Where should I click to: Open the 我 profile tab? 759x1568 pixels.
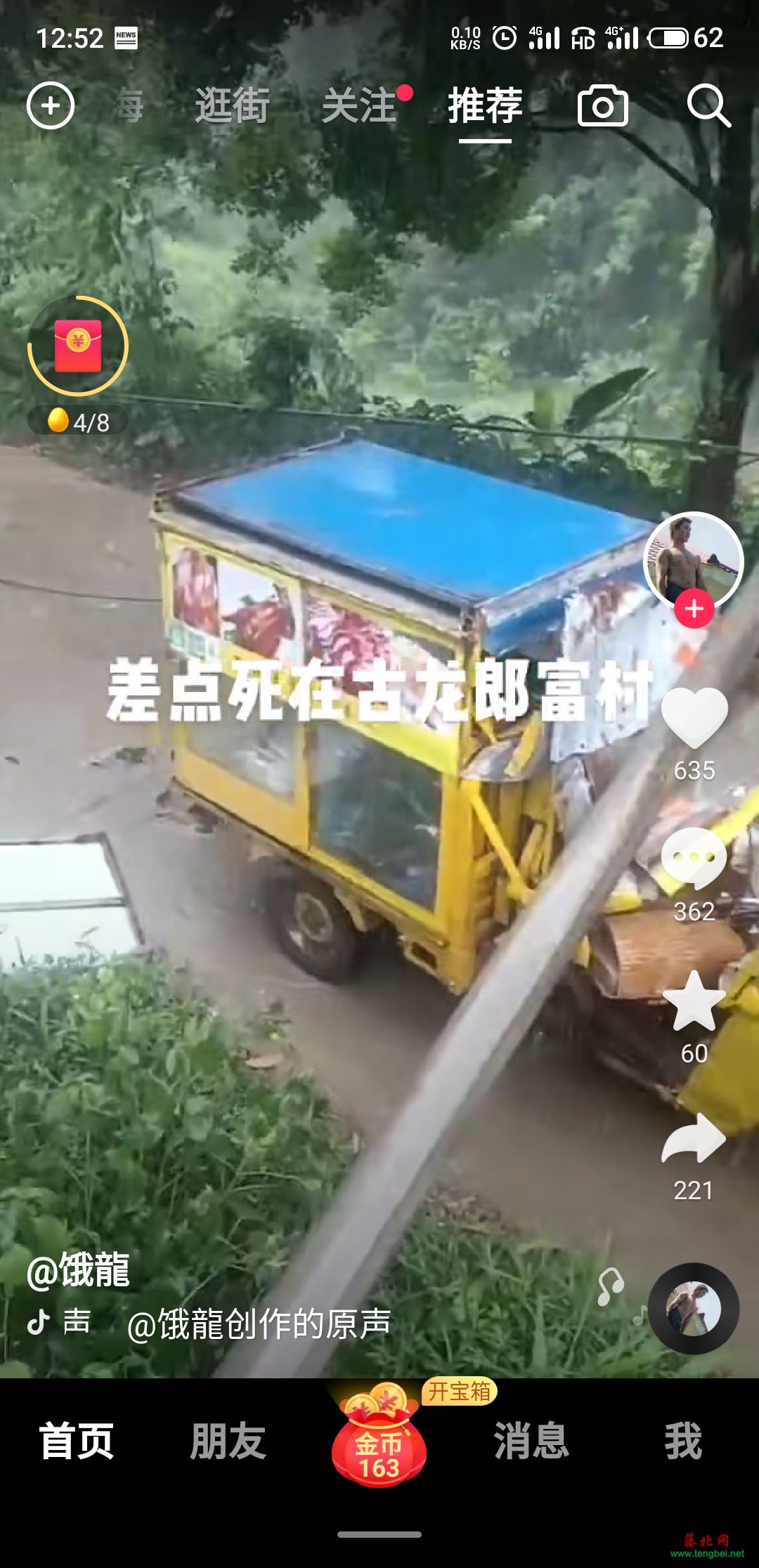coord(683,1441)
